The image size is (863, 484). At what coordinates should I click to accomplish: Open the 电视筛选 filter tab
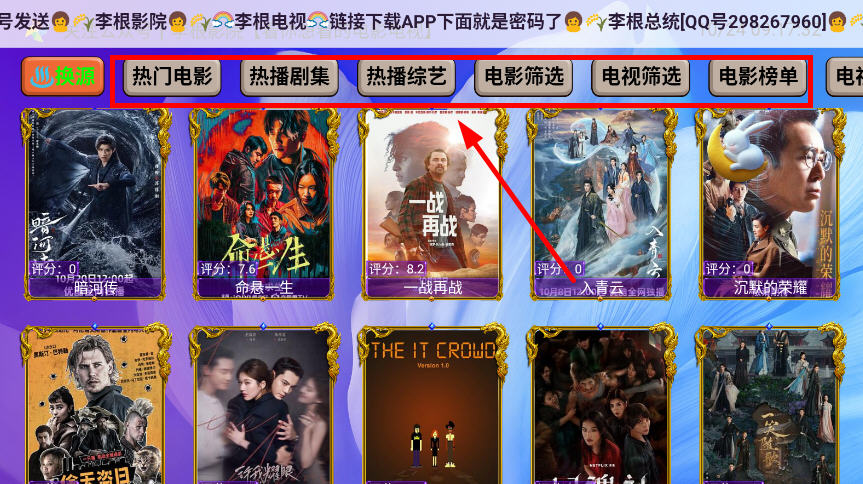coord(641,76)
